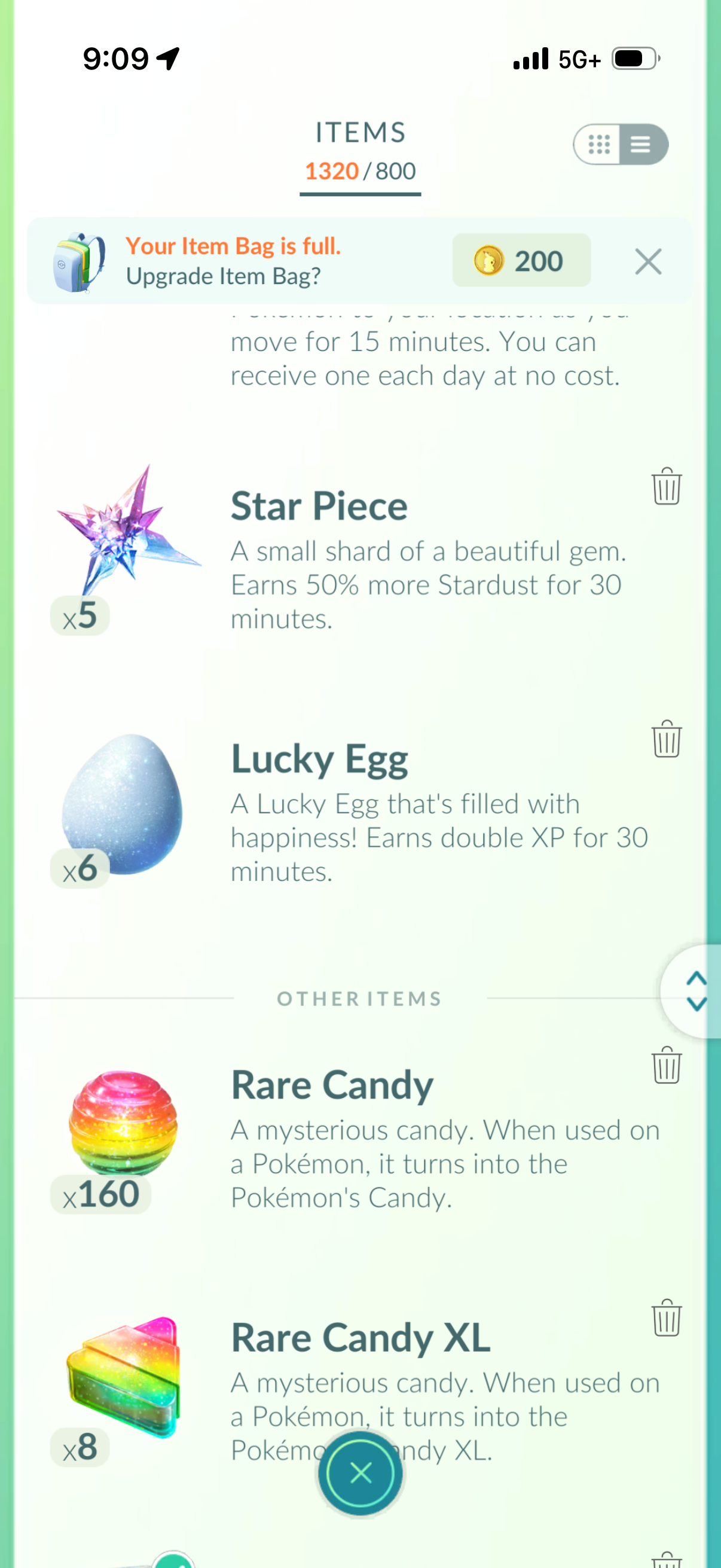Tap the trash icon for Lucky Egg
The height and width of the screenshot is (1568, 721).
[x=666, y=739]
